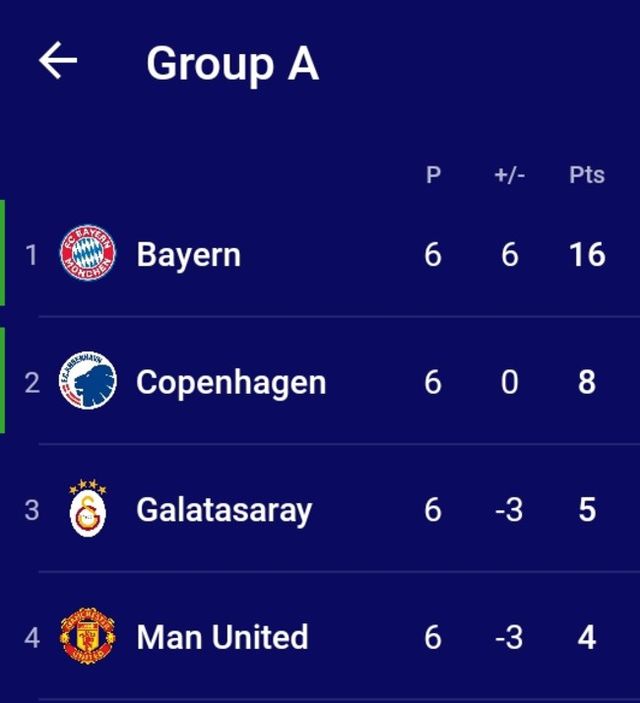This screenshot has height=703, width=640.
Task: Go back using the arrow icon
Action: pos(58,62)
